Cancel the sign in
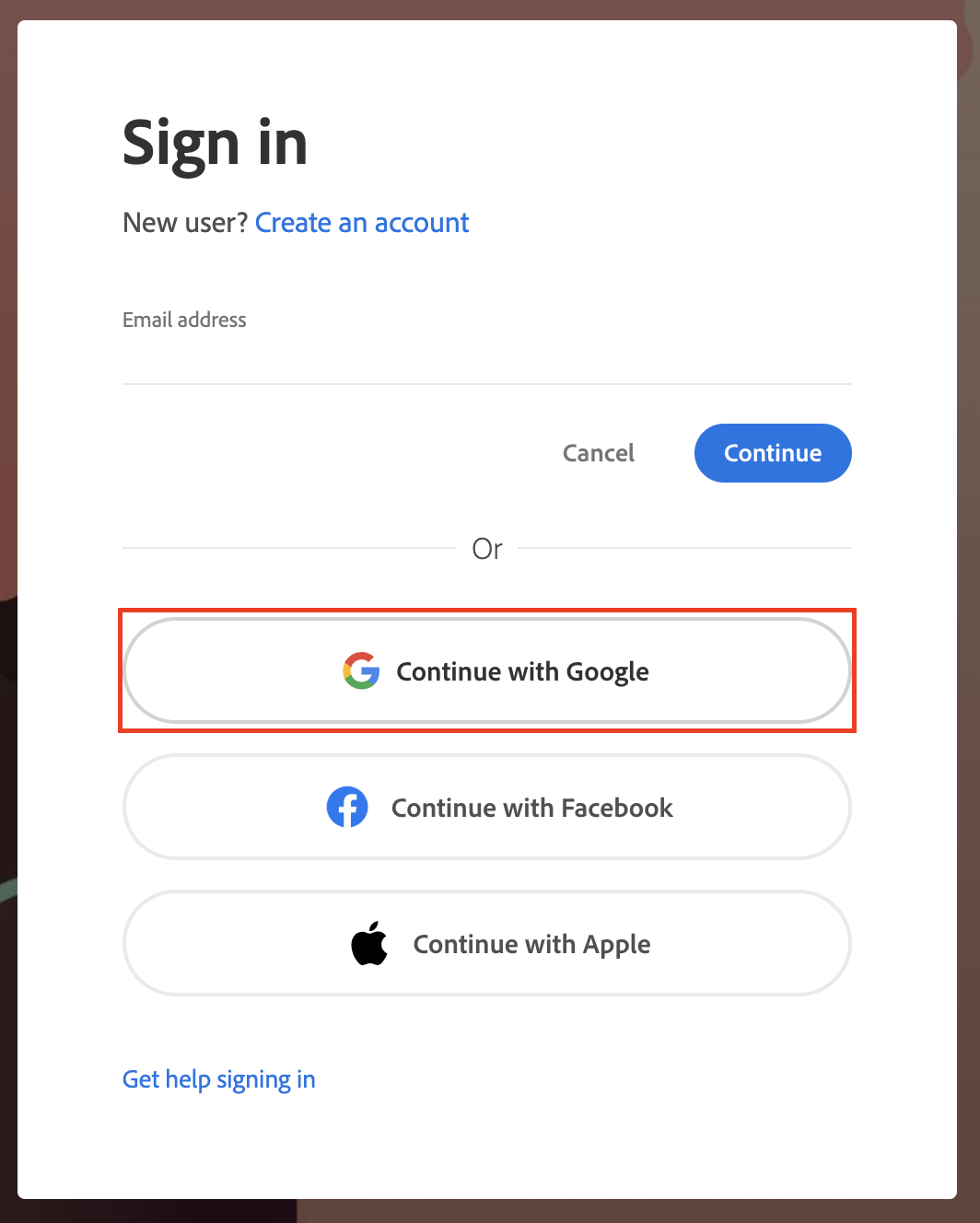 [x=598, y=453]
